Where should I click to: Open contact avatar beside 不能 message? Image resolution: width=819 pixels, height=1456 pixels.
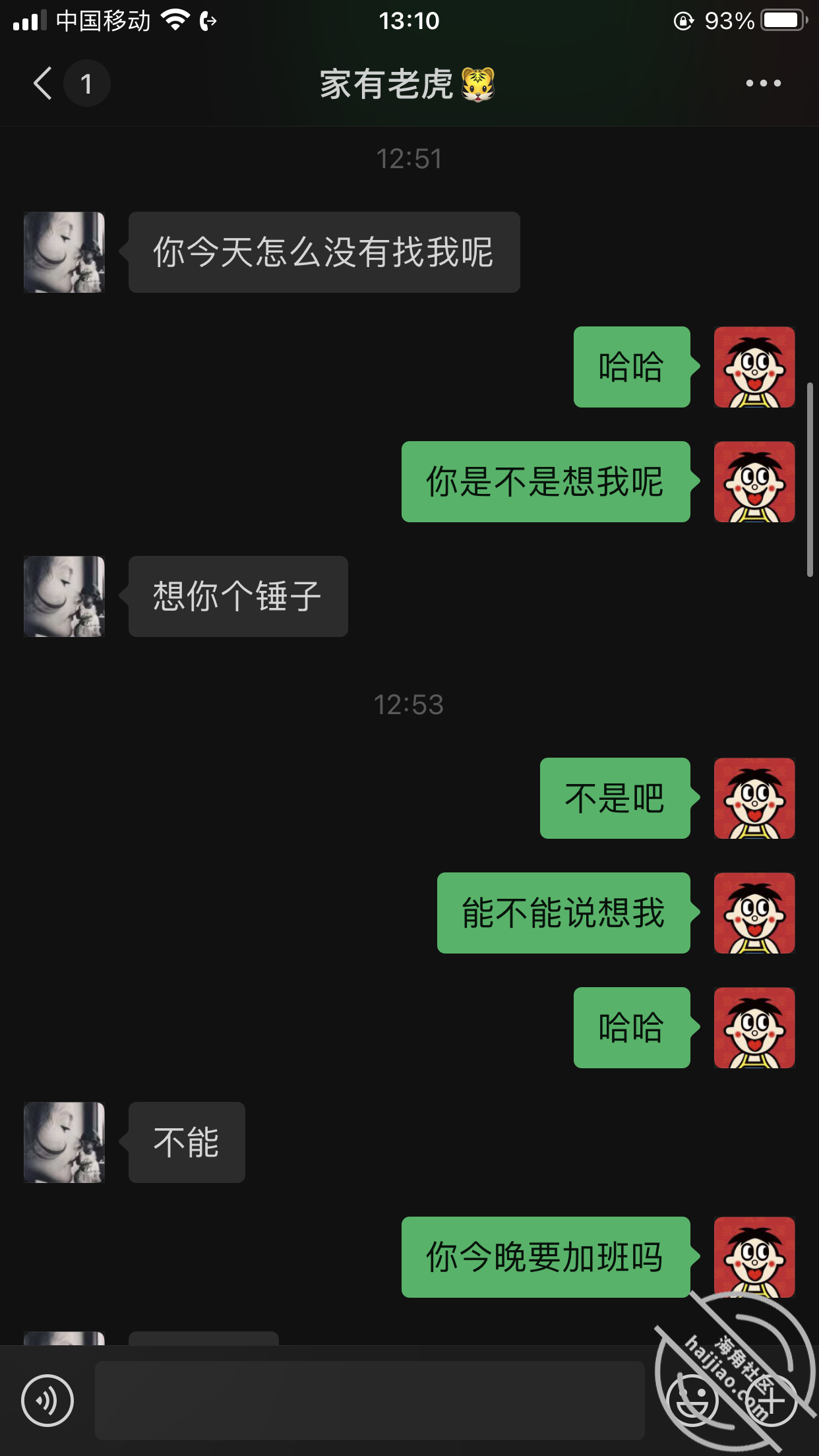click(x=64, y=1142)
